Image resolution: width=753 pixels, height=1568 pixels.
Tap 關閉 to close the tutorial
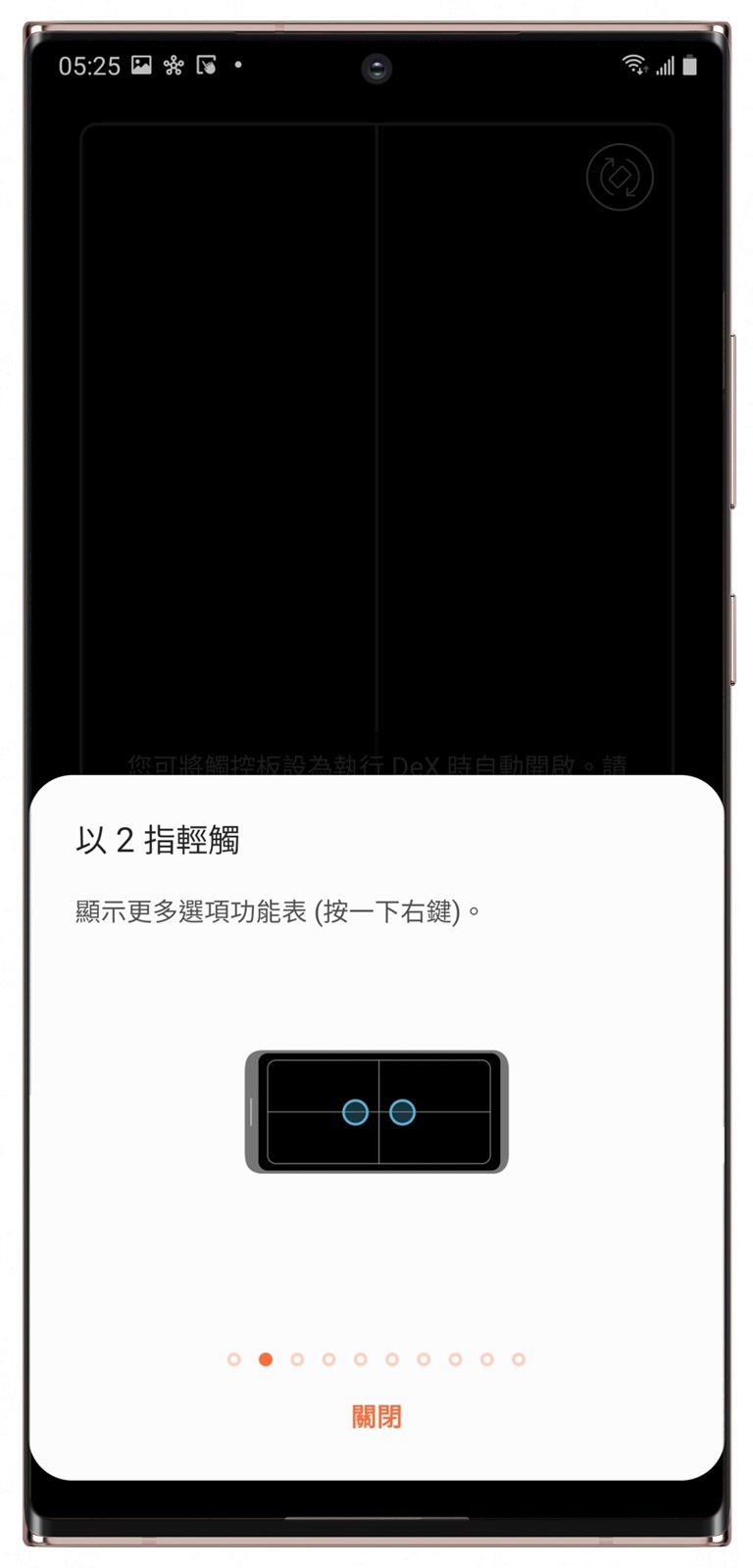coord(376,1416)
